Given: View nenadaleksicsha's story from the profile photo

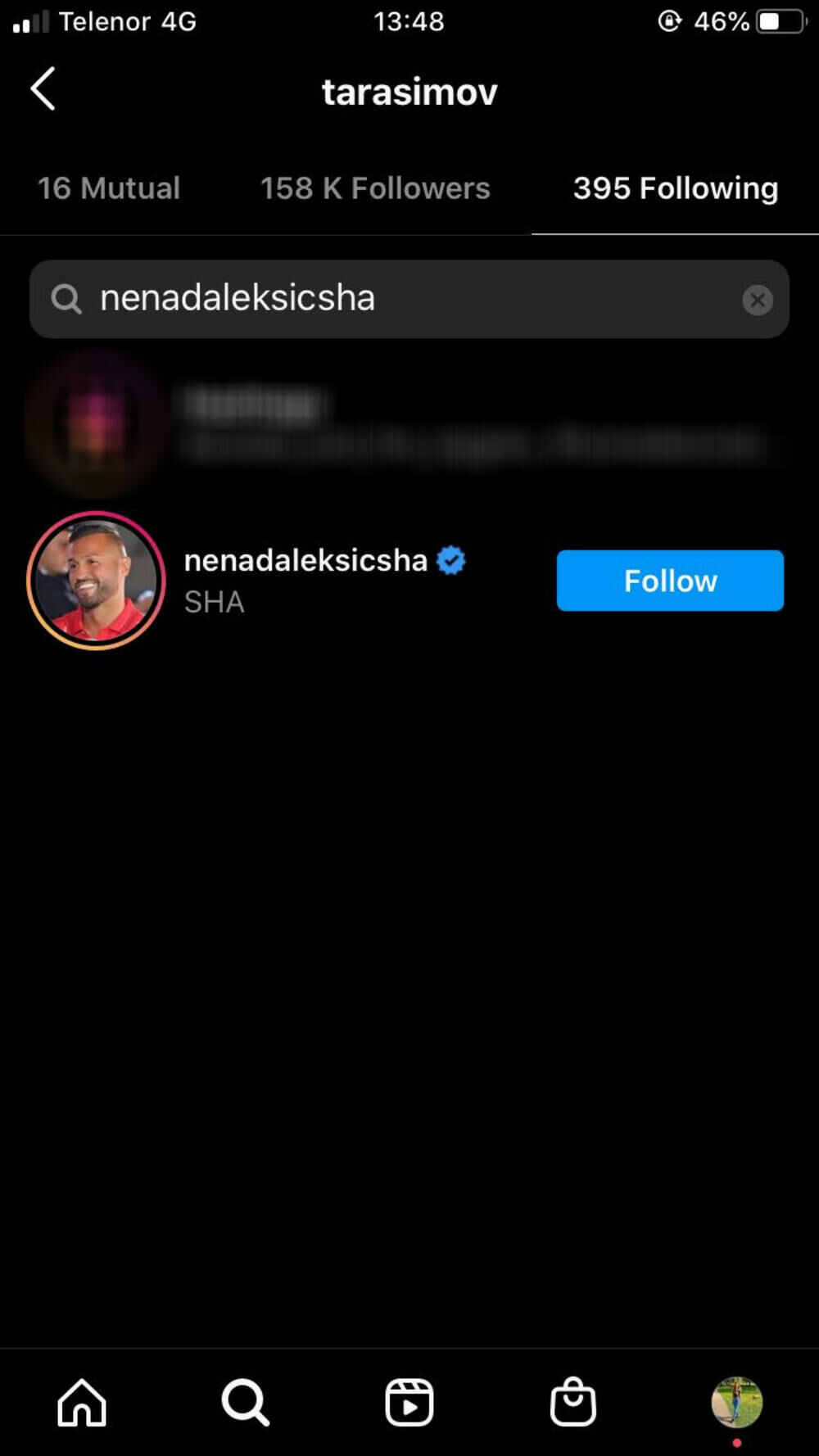Looking at the screenshot, I should point(96,581).
